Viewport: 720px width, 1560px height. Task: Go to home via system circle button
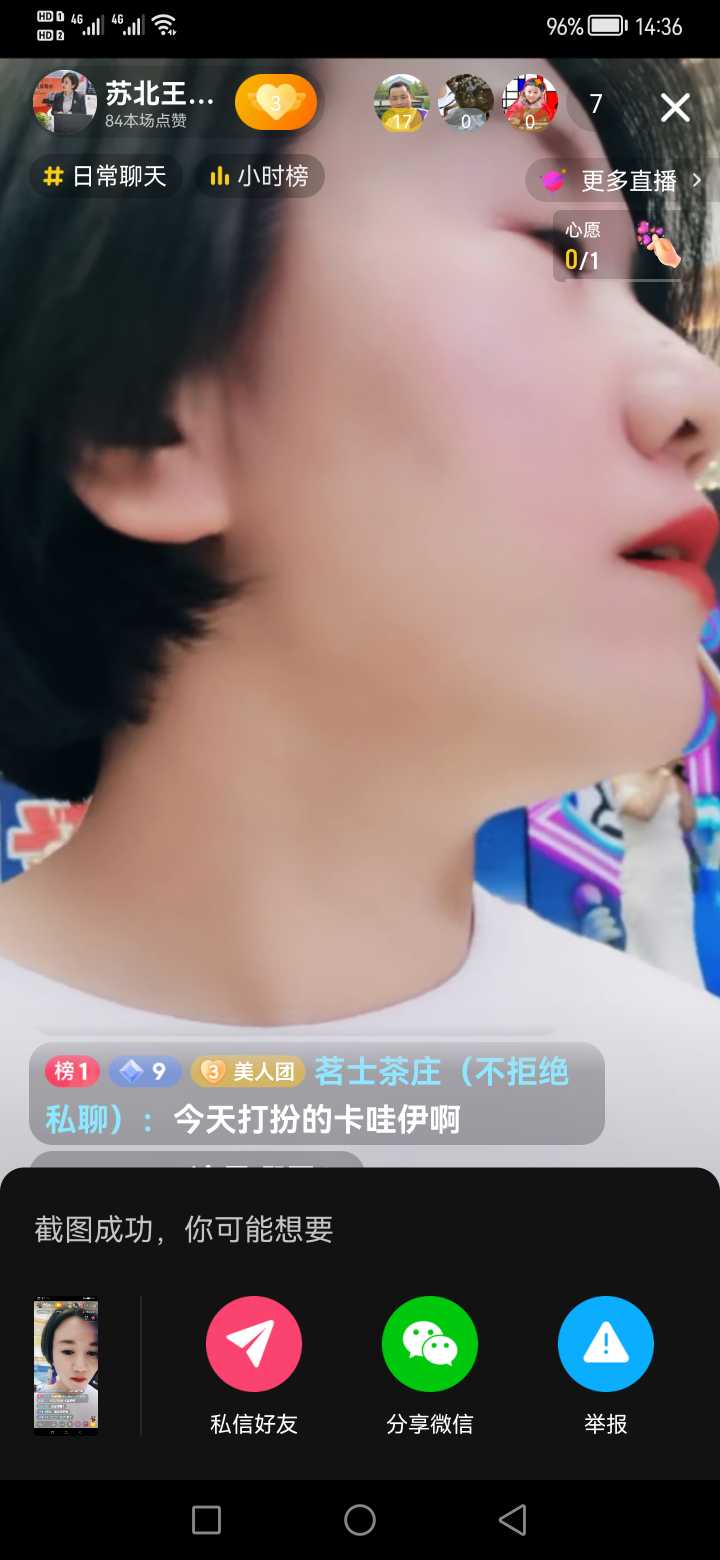360,1520
